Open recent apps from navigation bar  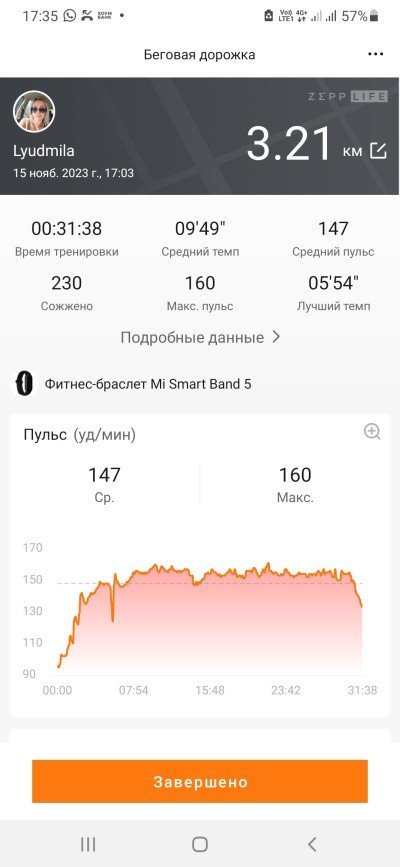(x=88, y=844)
